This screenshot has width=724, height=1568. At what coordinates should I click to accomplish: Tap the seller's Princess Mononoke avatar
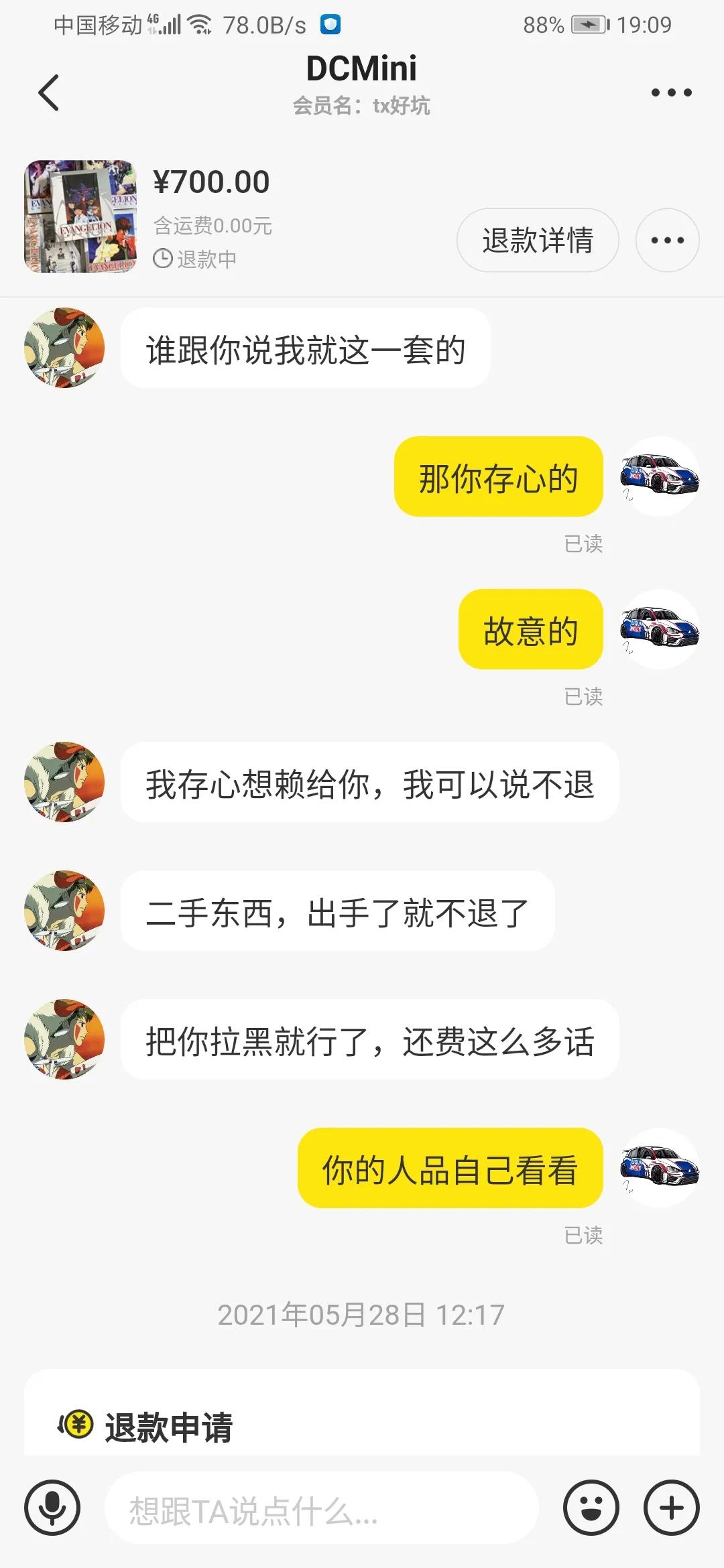[x=64, y=347]
